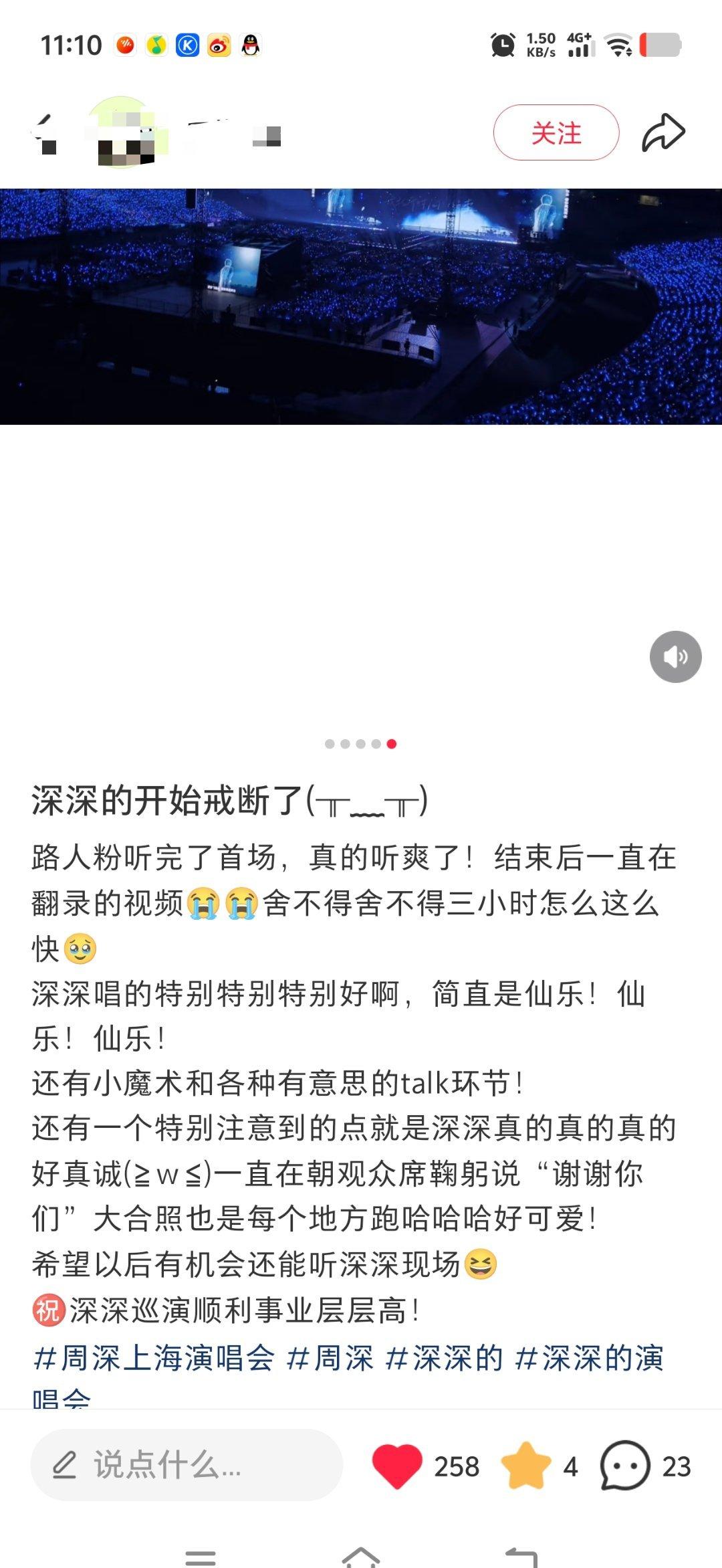Tap 说点什么 comment input field
This screenshot has height=1568, width=722.
[186, 1465]
